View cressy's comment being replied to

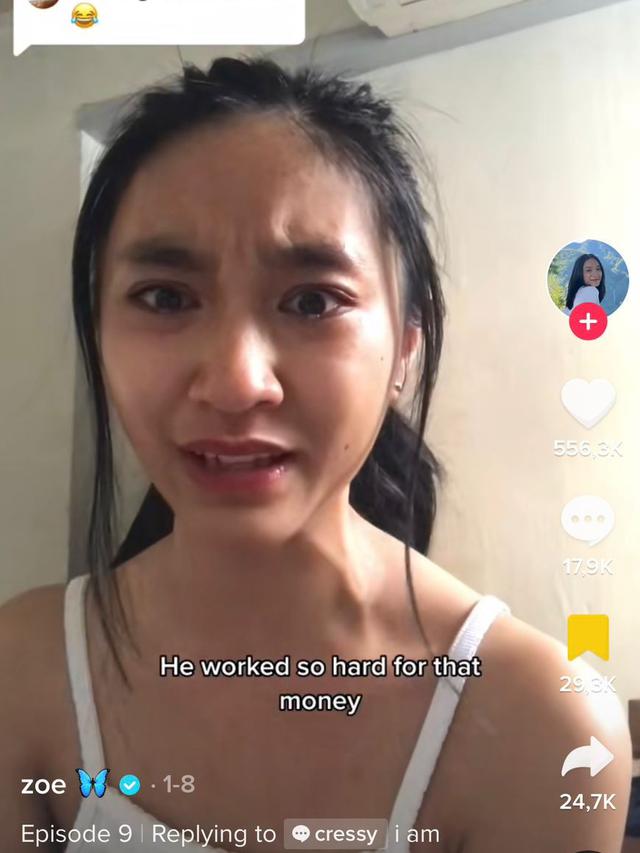[x=334, y=834]
